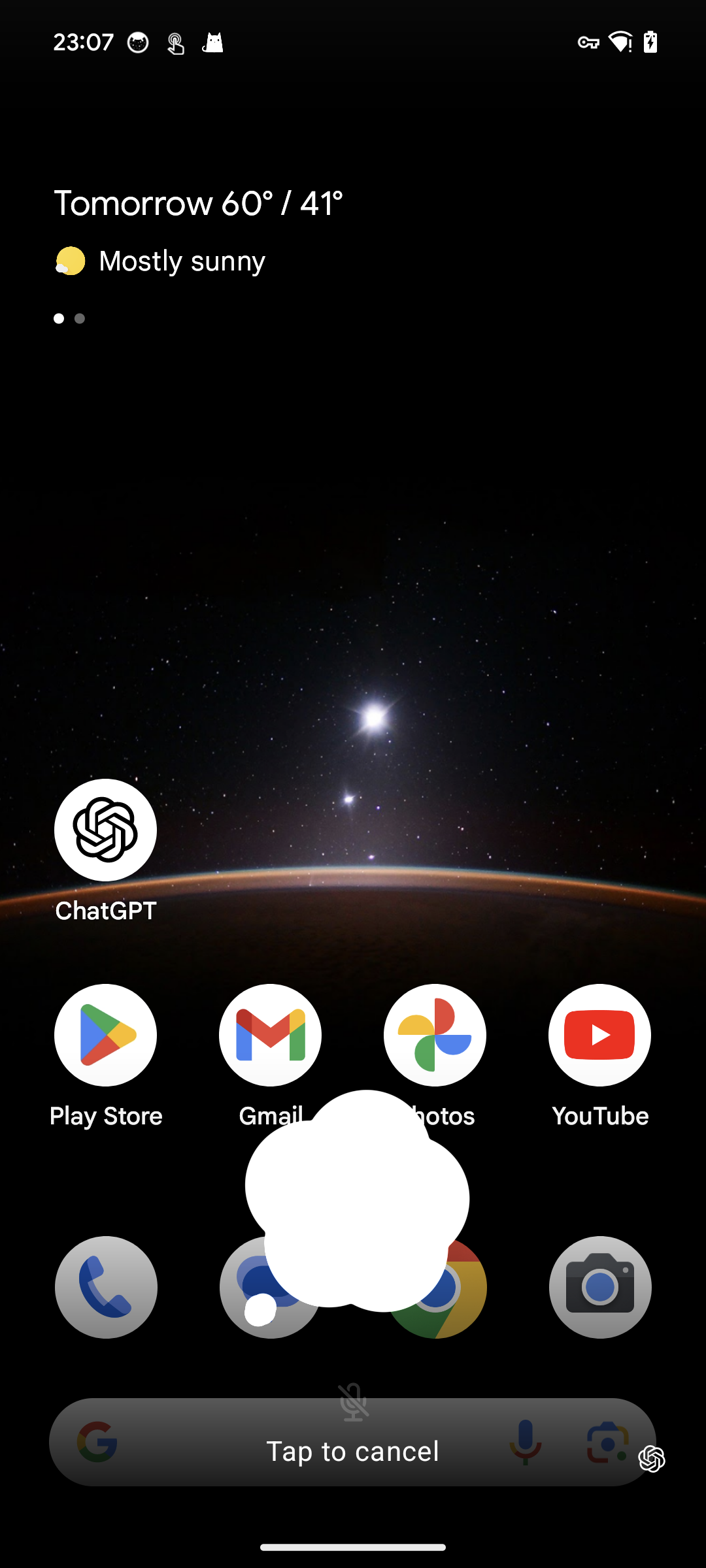Screen dimensions: 706x1568
Task: Open the Gmail app
Action: 270,1035
